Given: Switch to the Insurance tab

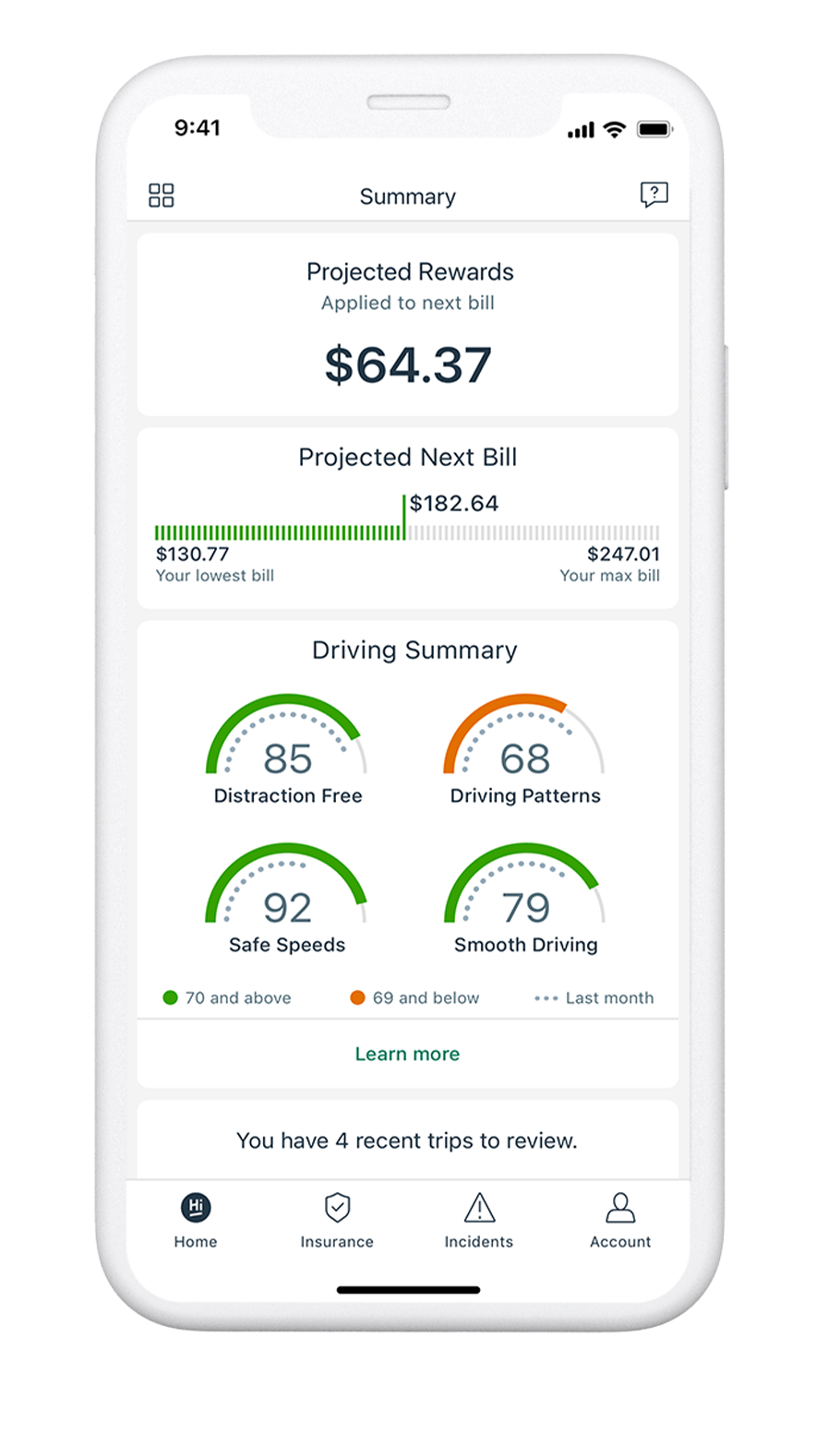Looking at the screenshot, I should pos(337,1220).
